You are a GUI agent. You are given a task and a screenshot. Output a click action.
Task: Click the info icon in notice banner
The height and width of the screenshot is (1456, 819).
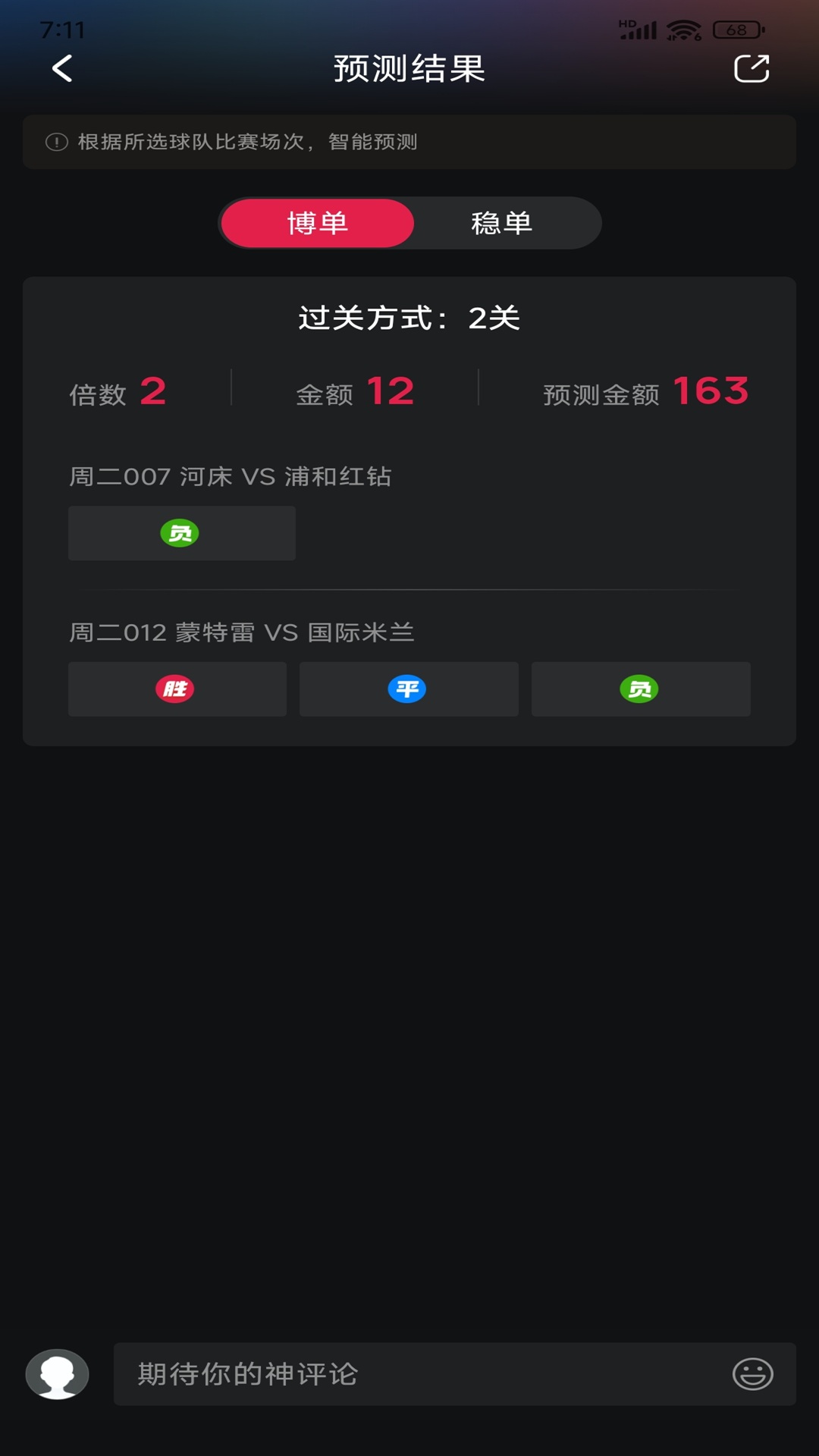55,141
